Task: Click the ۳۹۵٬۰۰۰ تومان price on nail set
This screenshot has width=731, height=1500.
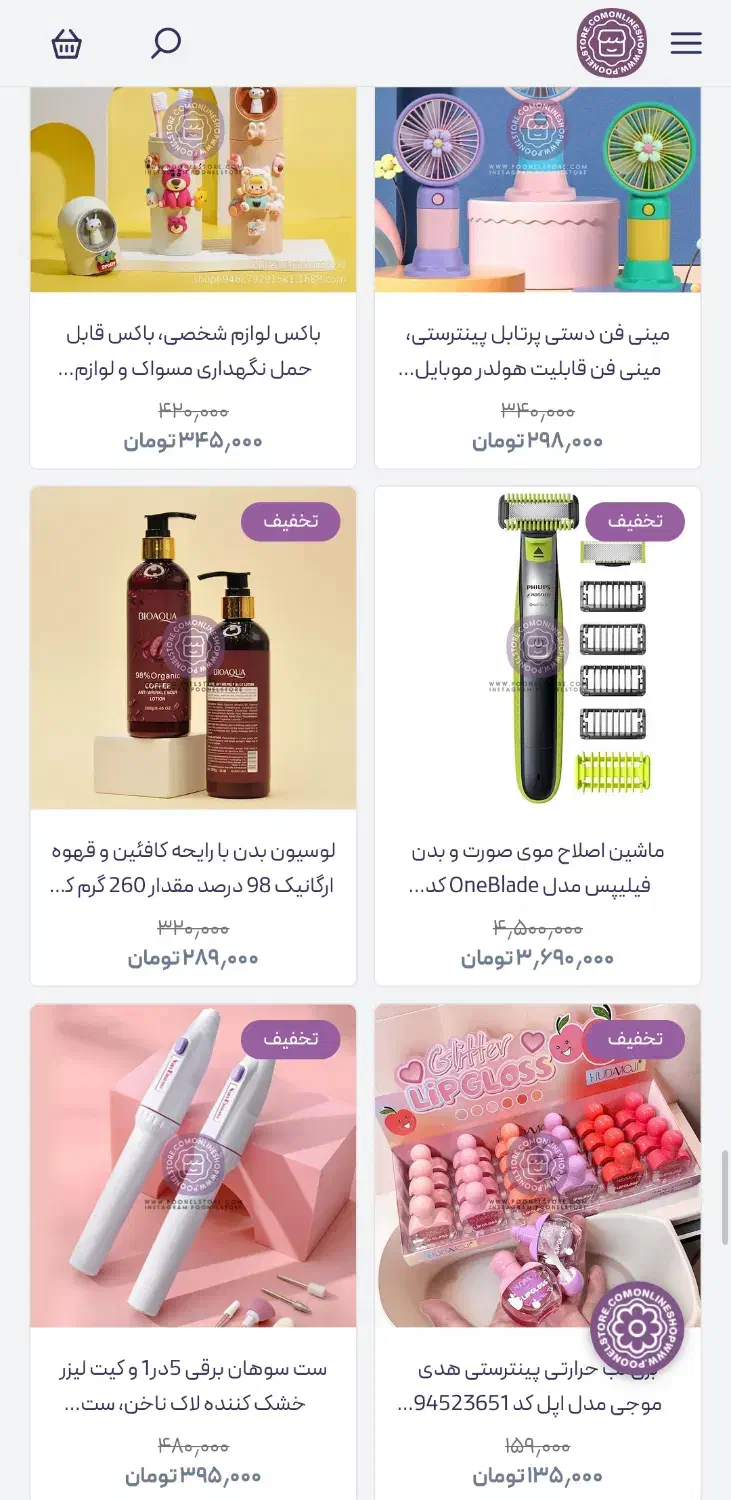Action: point(193,1474)
